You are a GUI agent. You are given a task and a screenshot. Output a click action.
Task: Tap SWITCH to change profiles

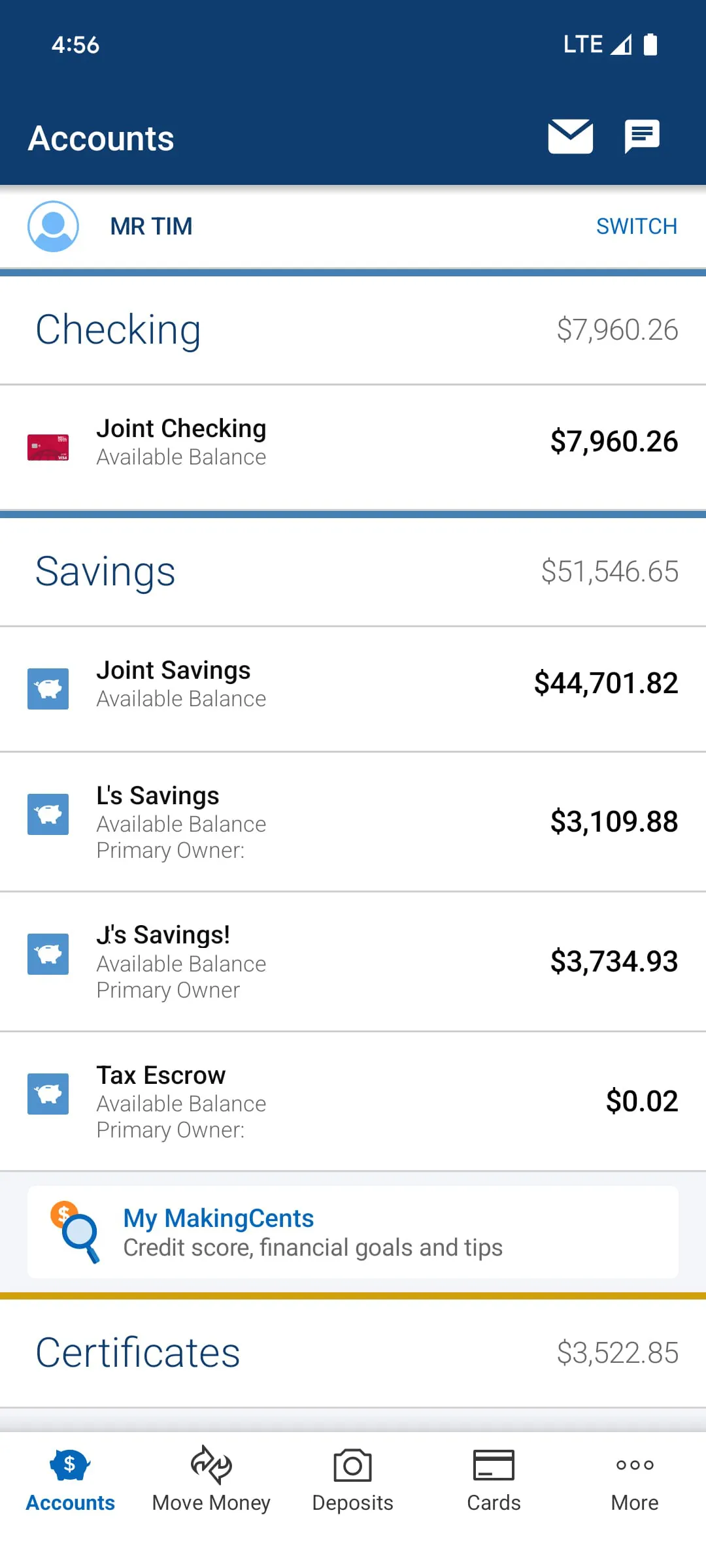[635, 225]
